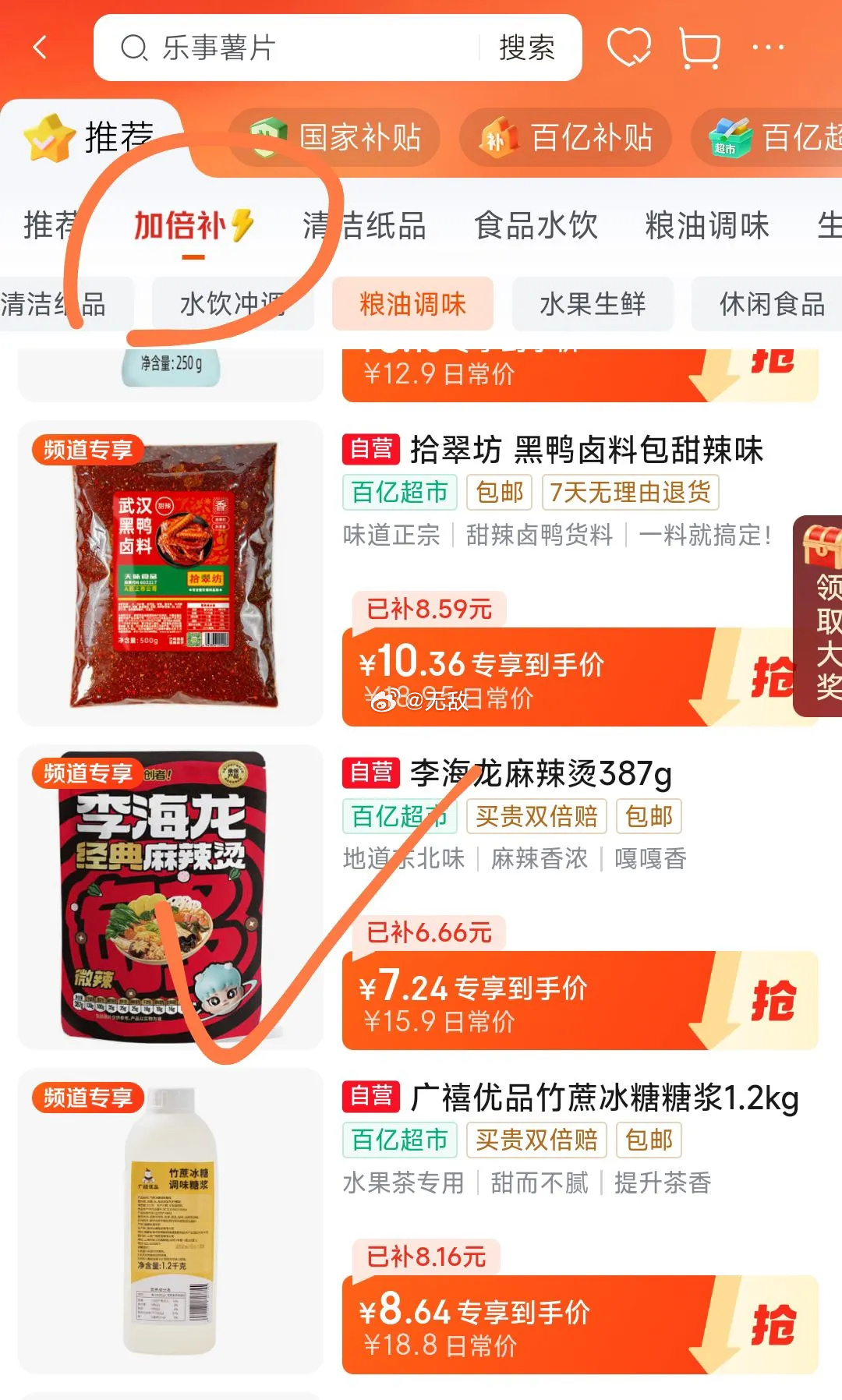Select the 食品水饮 category tab
The width and height of the screenshot is (842, 1400).
point(536,226)
